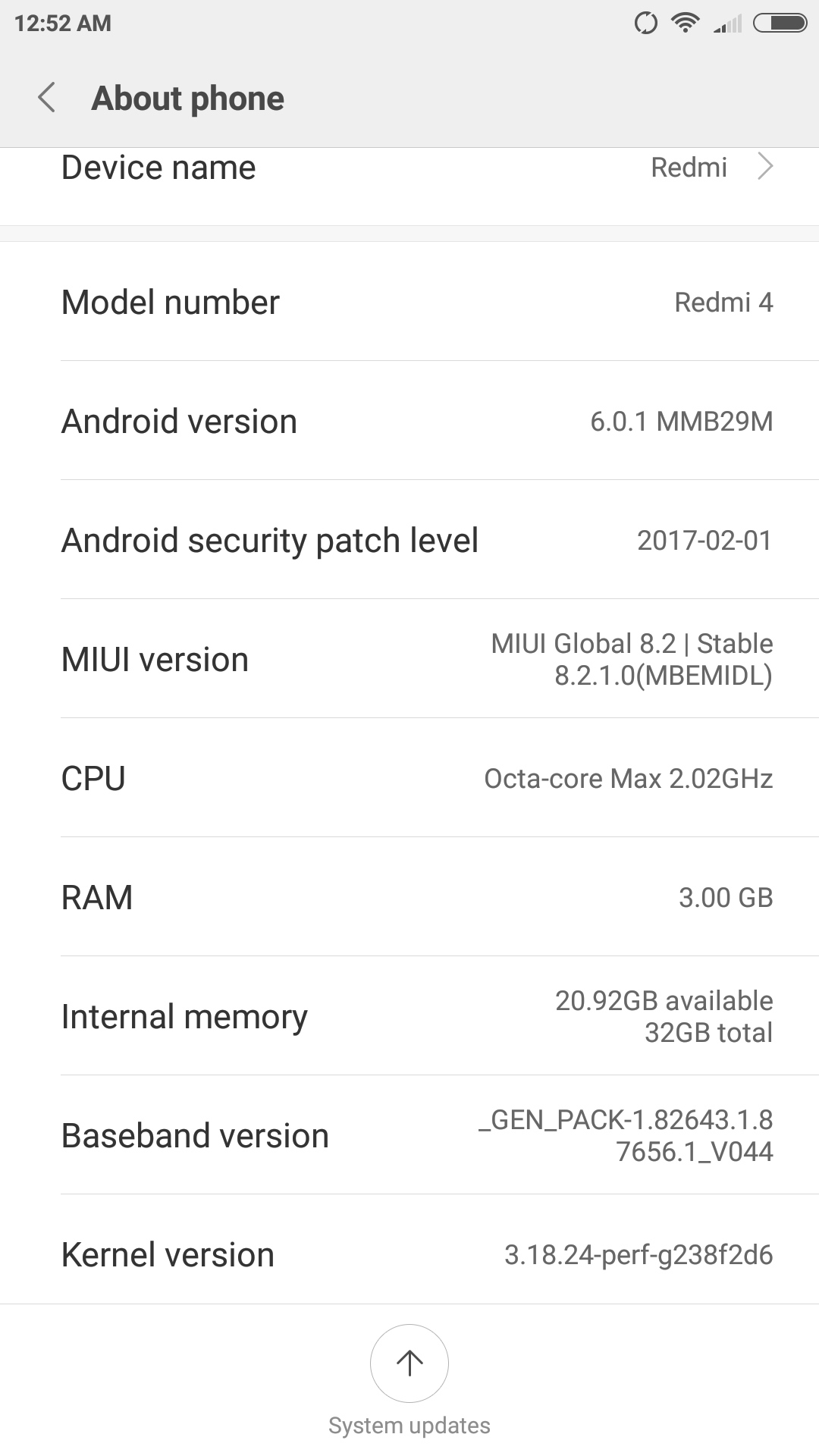Select the Internal memory row

[x=409, y=1016]
